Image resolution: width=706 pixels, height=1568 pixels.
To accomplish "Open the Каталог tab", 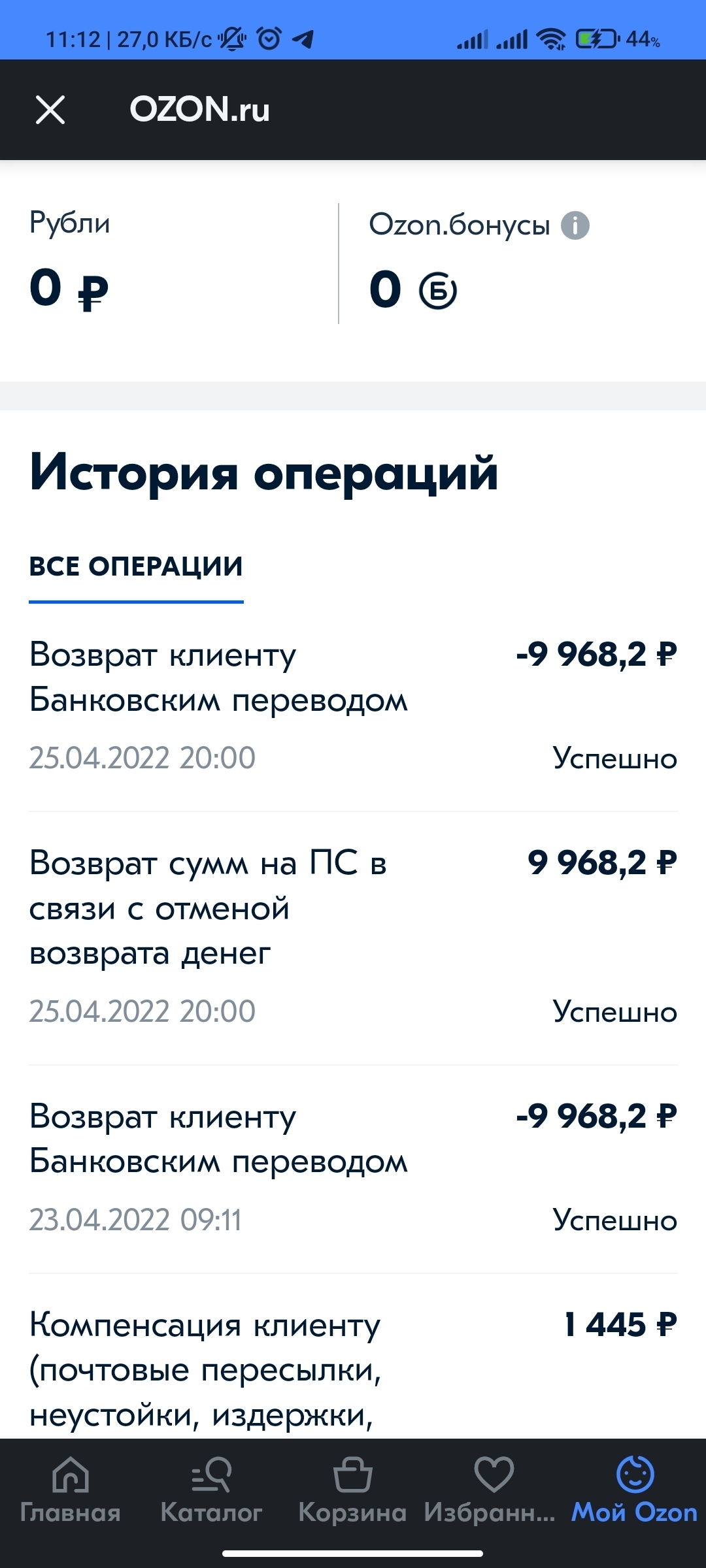I will (x=211, y=1491).
